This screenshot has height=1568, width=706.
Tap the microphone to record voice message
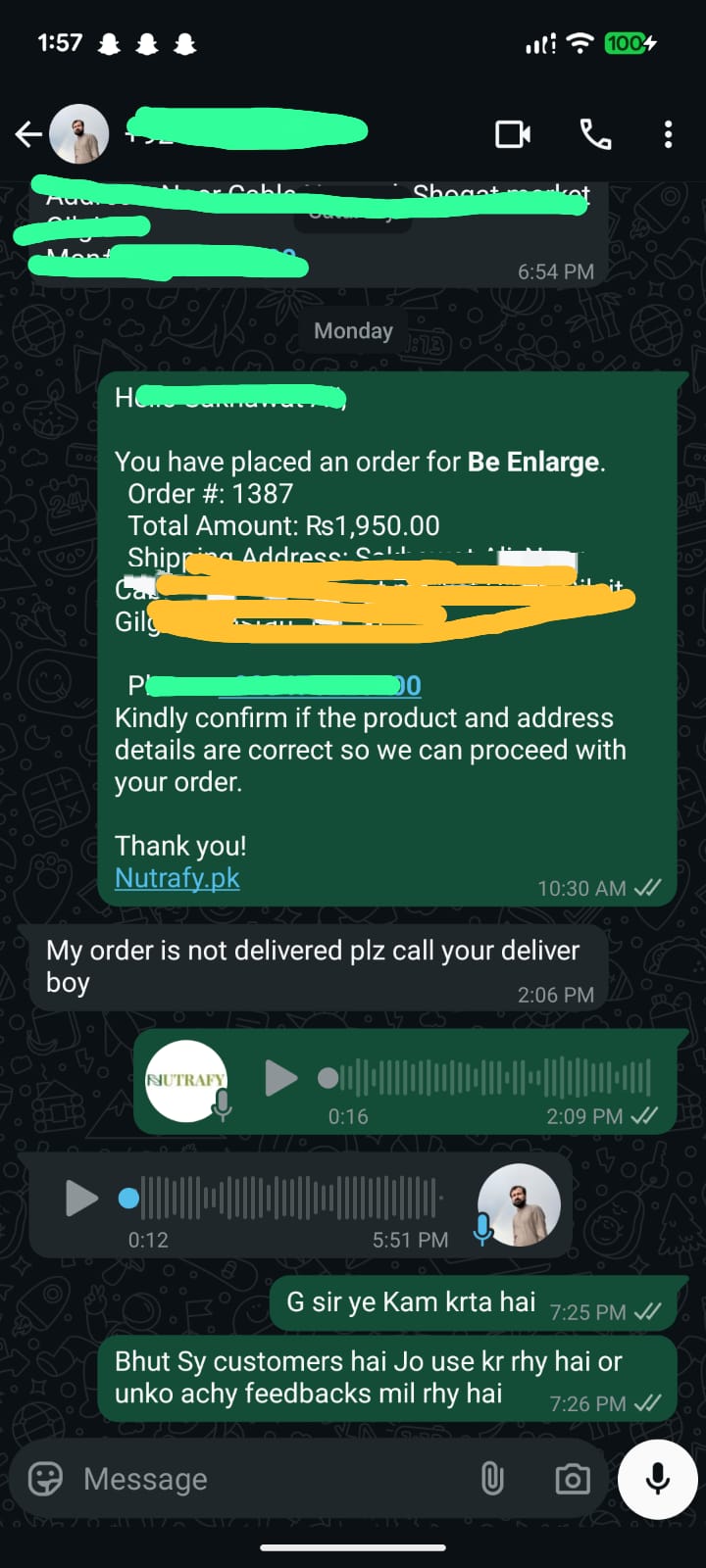pyautogui.click(x=657, y=1478)
